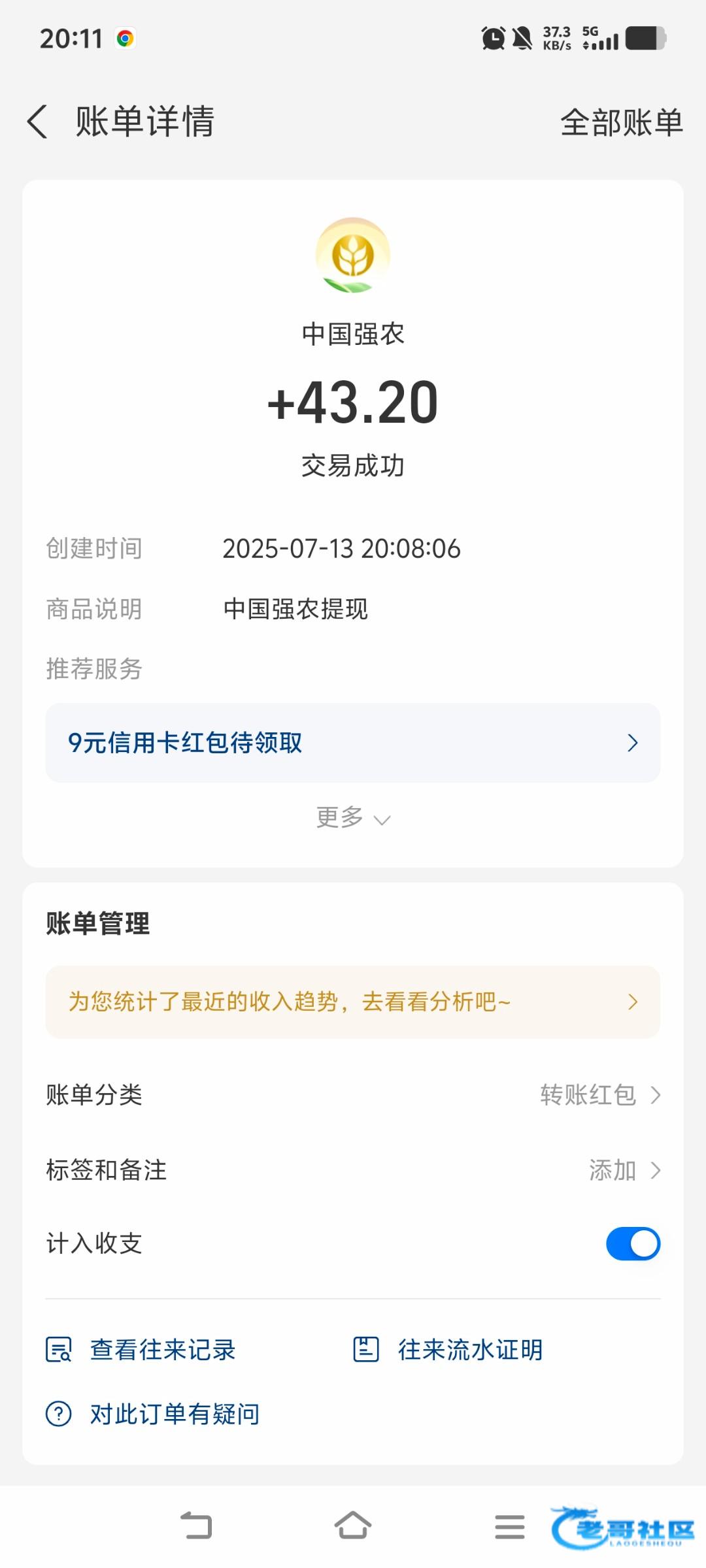Add a tag in 标签和备注

[353, 1170]
